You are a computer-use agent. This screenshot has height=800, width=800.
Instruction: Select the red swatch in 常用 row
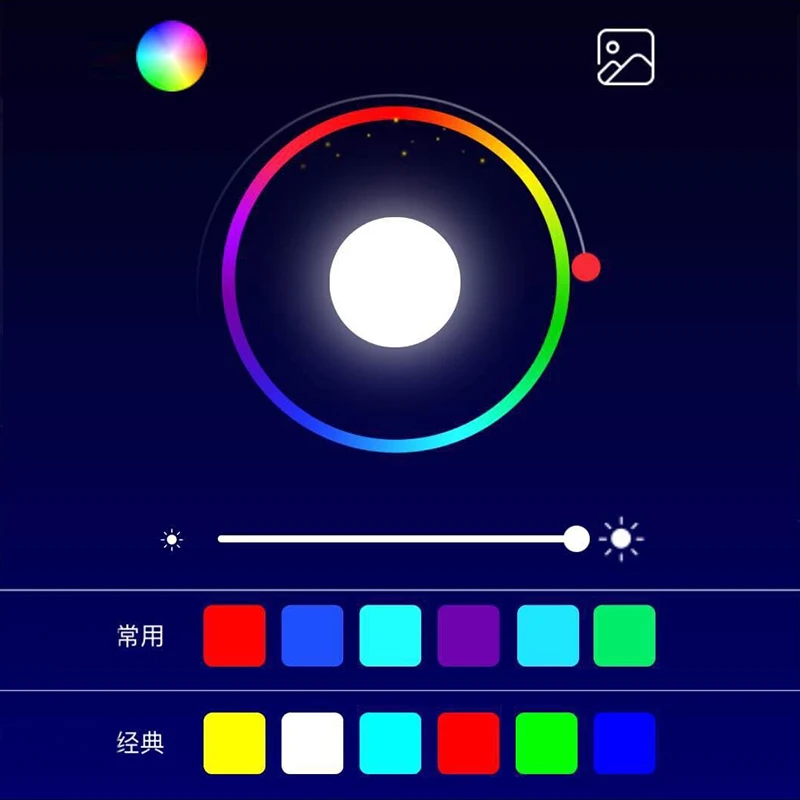(234, 636)
